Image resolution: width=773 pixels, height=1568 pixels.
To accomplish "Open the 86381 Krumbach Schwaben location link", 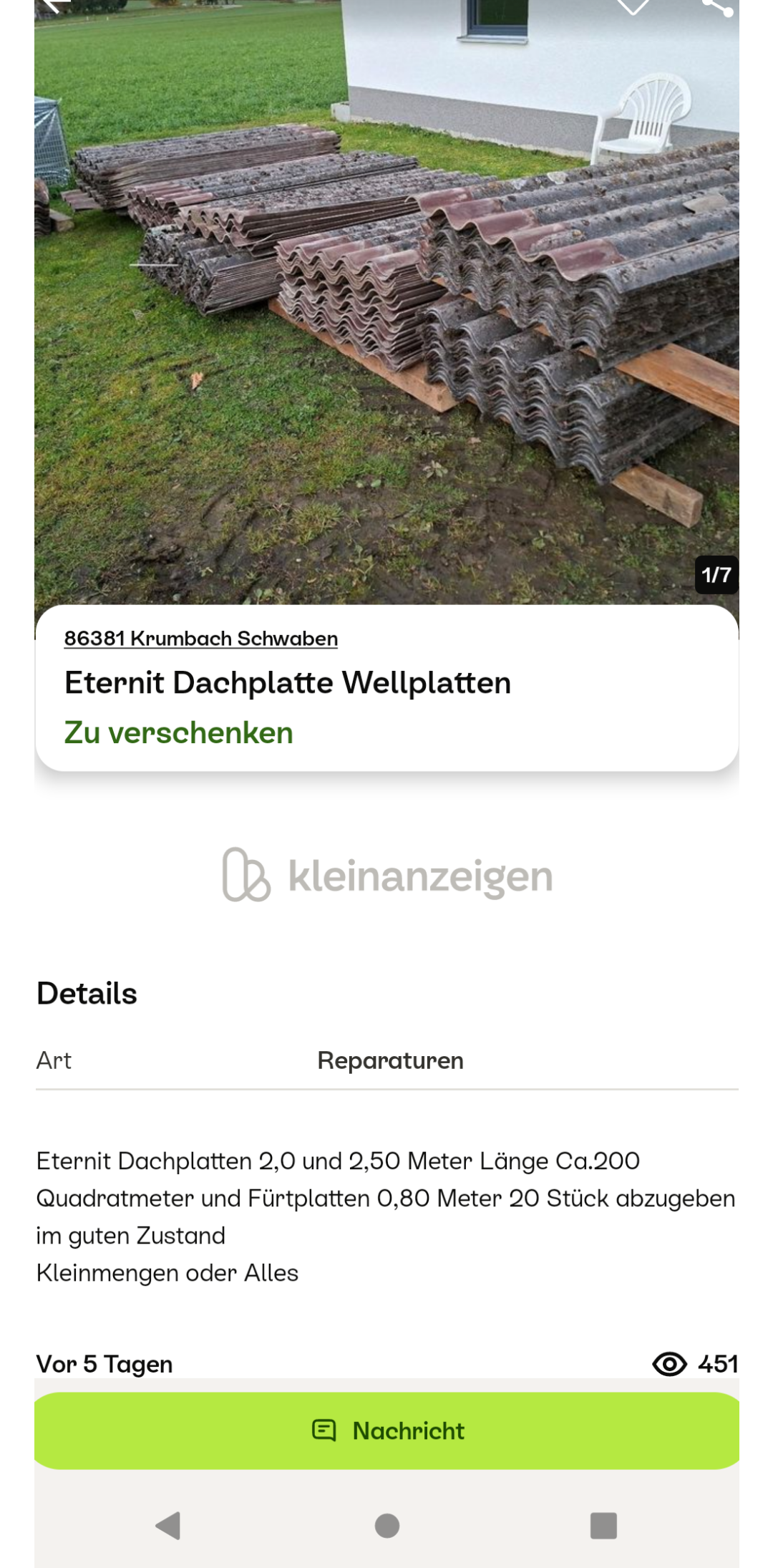I will 200,638.
